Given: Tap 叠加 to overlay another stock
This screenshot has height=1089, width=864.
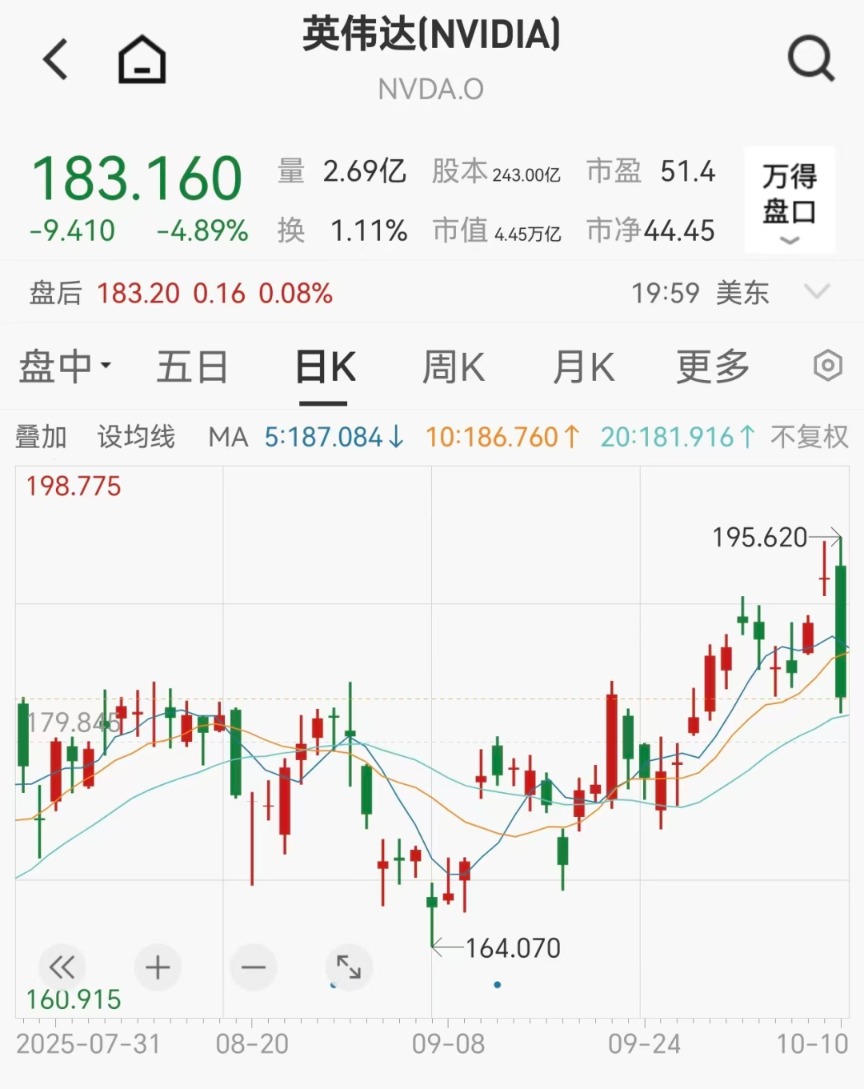Looking at the screenshot, I should [41, 437].
